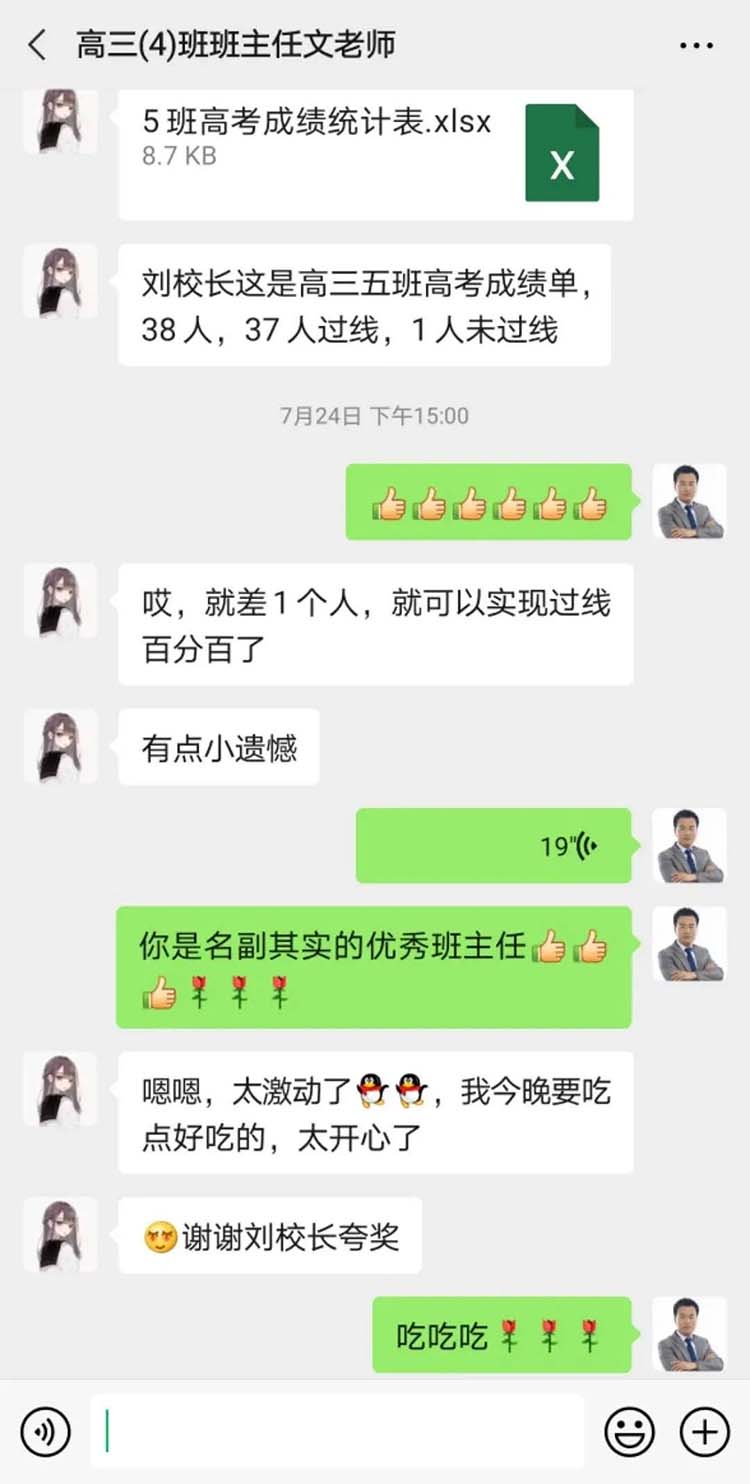Tap the thumbs-up emoji message bubble
Screen dimensions: 750x1484
tap(488, 502)
